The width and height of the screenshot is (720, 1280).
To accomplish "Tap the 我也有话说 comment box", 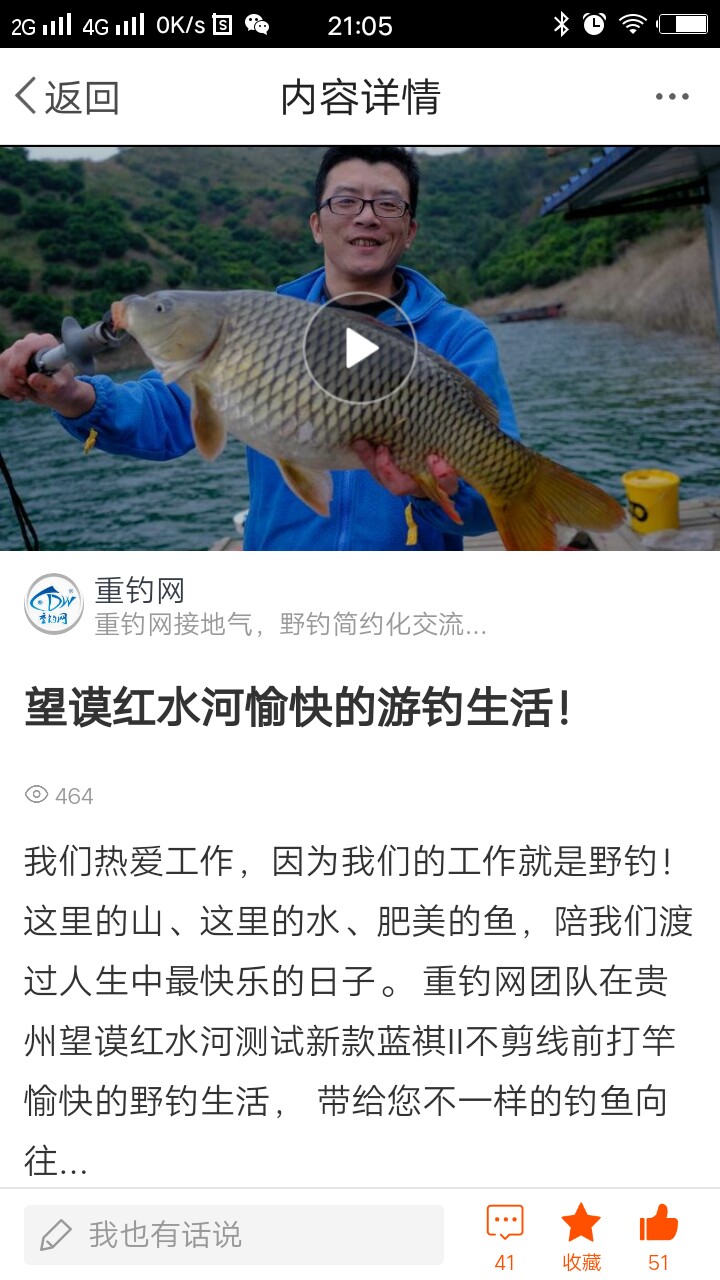I will (x=234, y=1235).
